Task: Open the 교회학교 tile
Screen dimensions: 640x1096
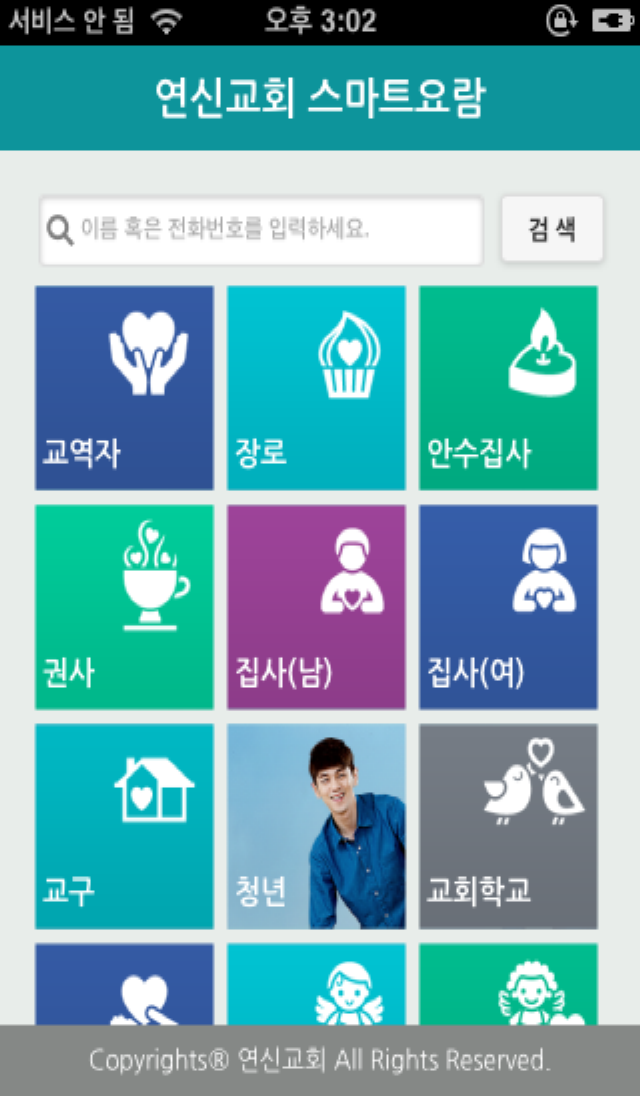Action: (x=508, y=826)
